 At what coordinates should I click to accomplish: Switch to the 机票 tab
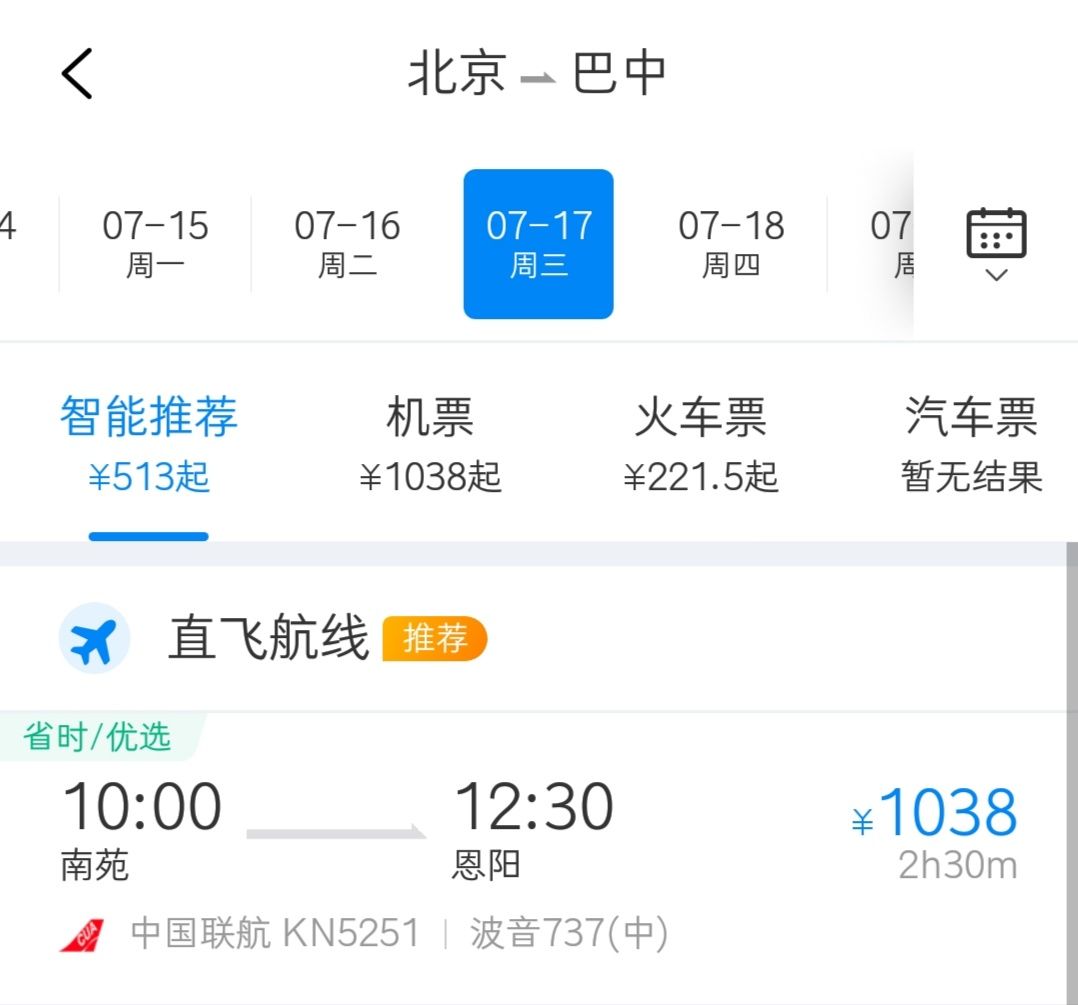430,445
